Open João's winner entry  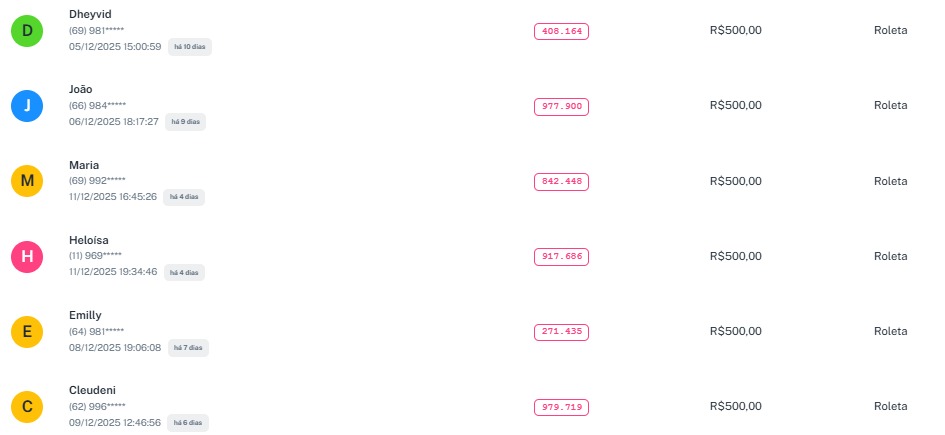80,89
